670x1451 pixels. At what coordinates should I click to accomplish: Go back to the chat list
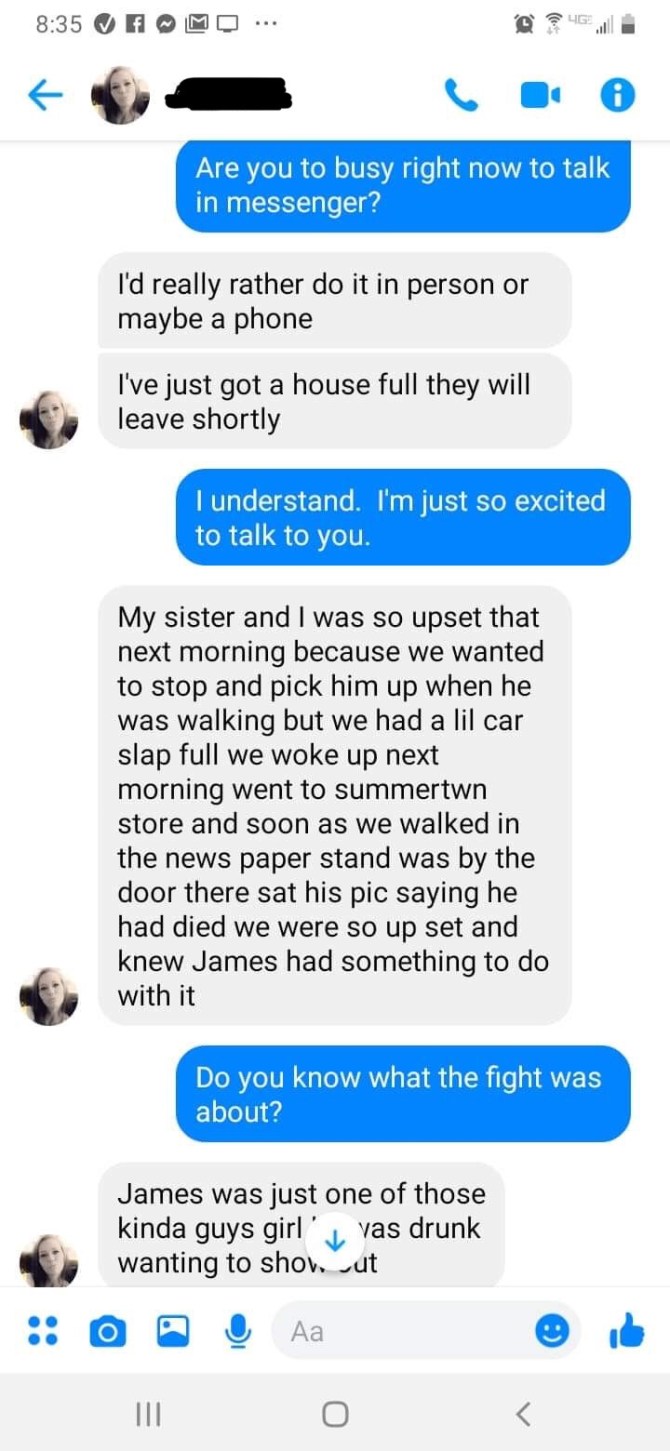41,96
